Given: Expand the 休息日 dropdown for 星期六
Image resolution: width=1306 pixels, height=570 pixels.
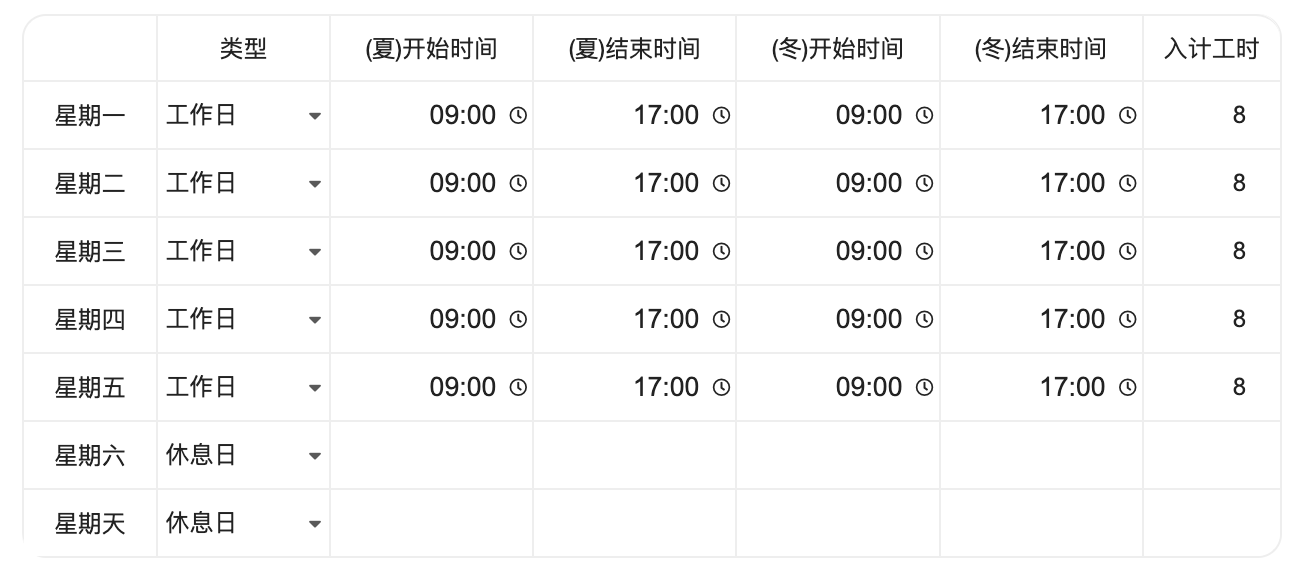Looking at the screenshot, I should pyautogui.click(x=243, y=456).
